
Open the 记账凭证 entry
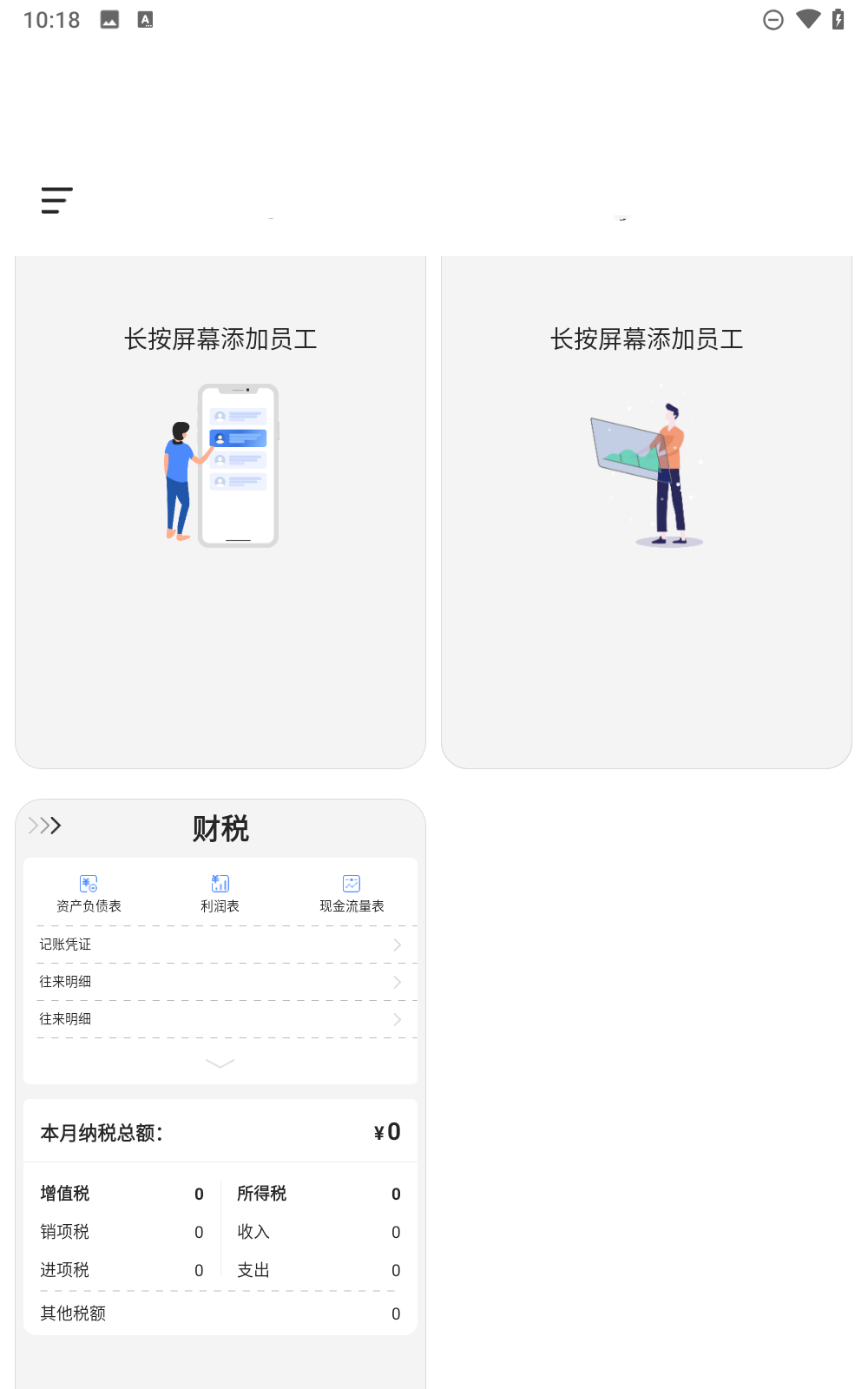coord(65,945)
